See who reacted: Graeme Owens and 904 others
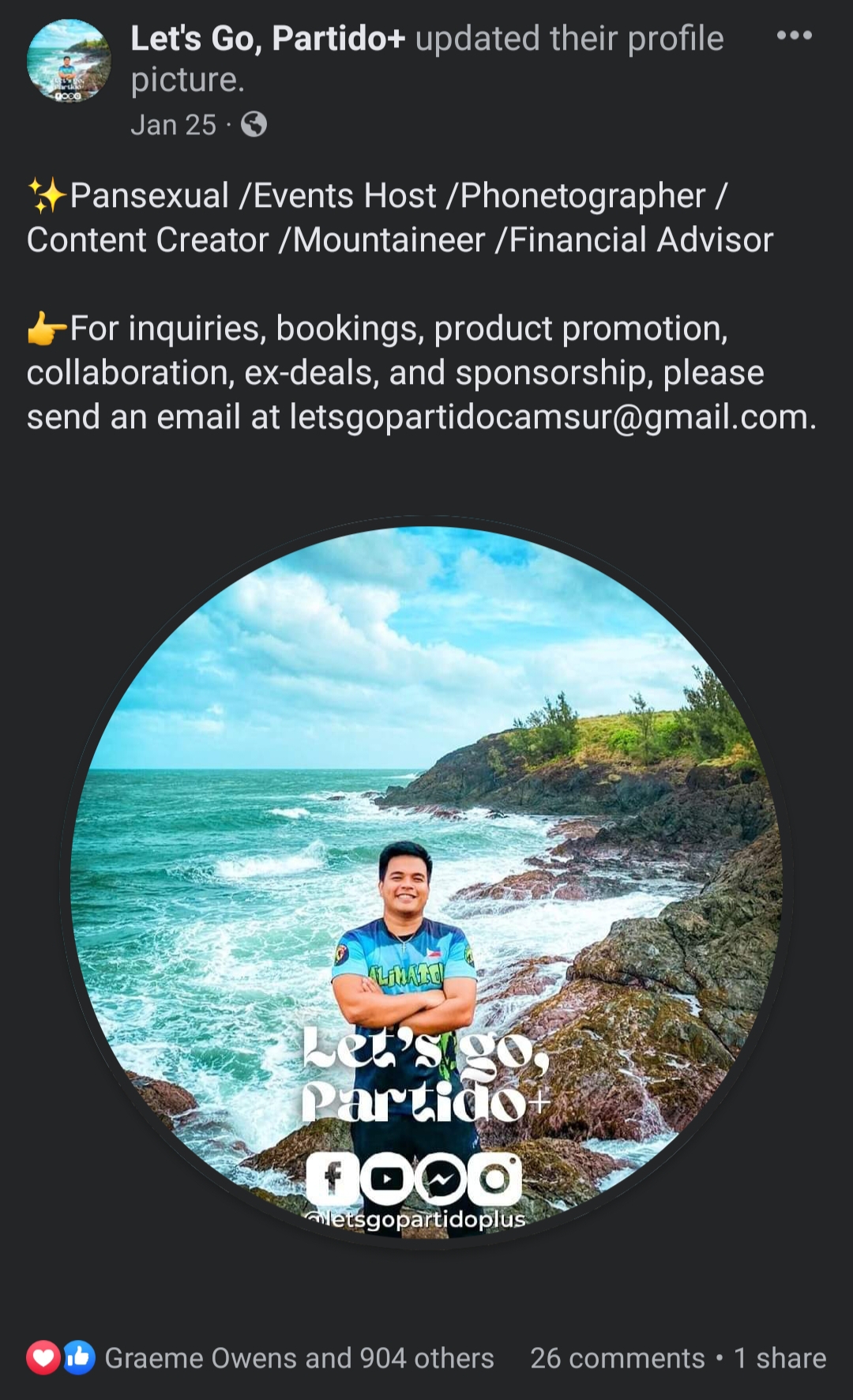Screen dimensions: 853x1400 point(299,1358)
